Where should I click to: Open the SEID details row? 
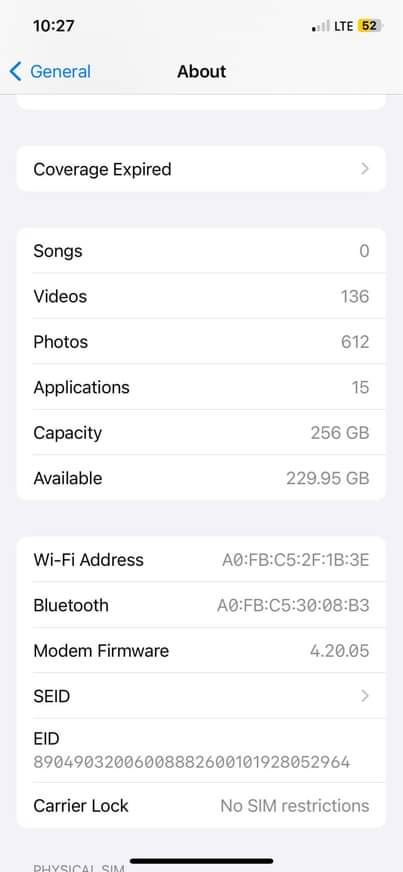click(201, 696)
